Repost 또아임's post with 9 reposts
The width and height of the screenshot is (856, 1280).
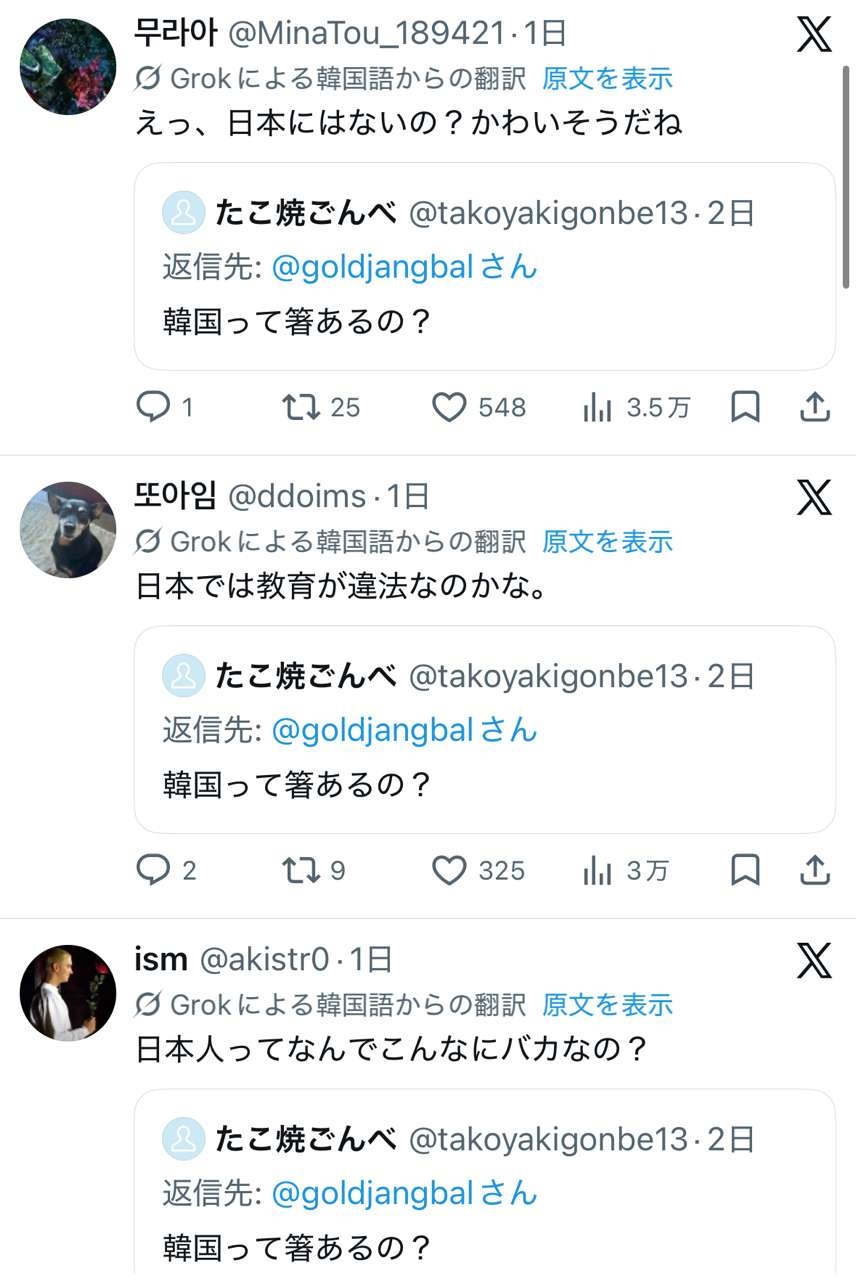tap(300, 870)
